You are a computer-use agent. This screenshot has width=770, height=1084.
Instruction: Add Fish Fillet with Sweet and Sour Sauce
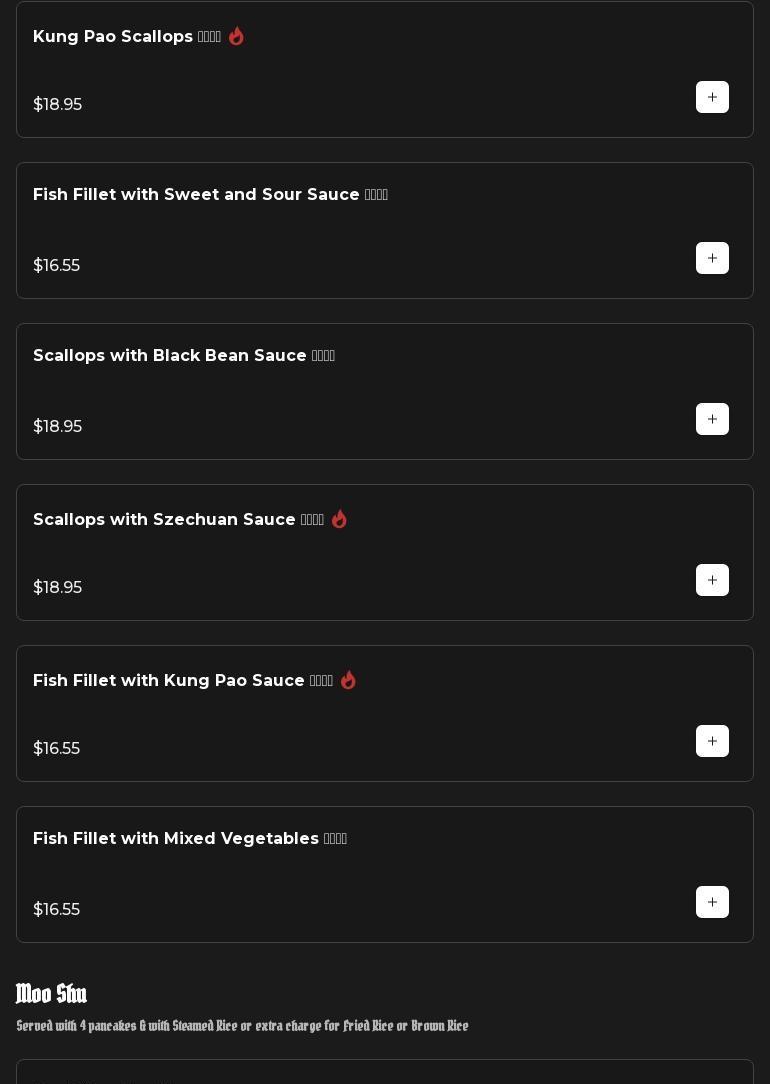pyautogui.click(x=712, y=258)
